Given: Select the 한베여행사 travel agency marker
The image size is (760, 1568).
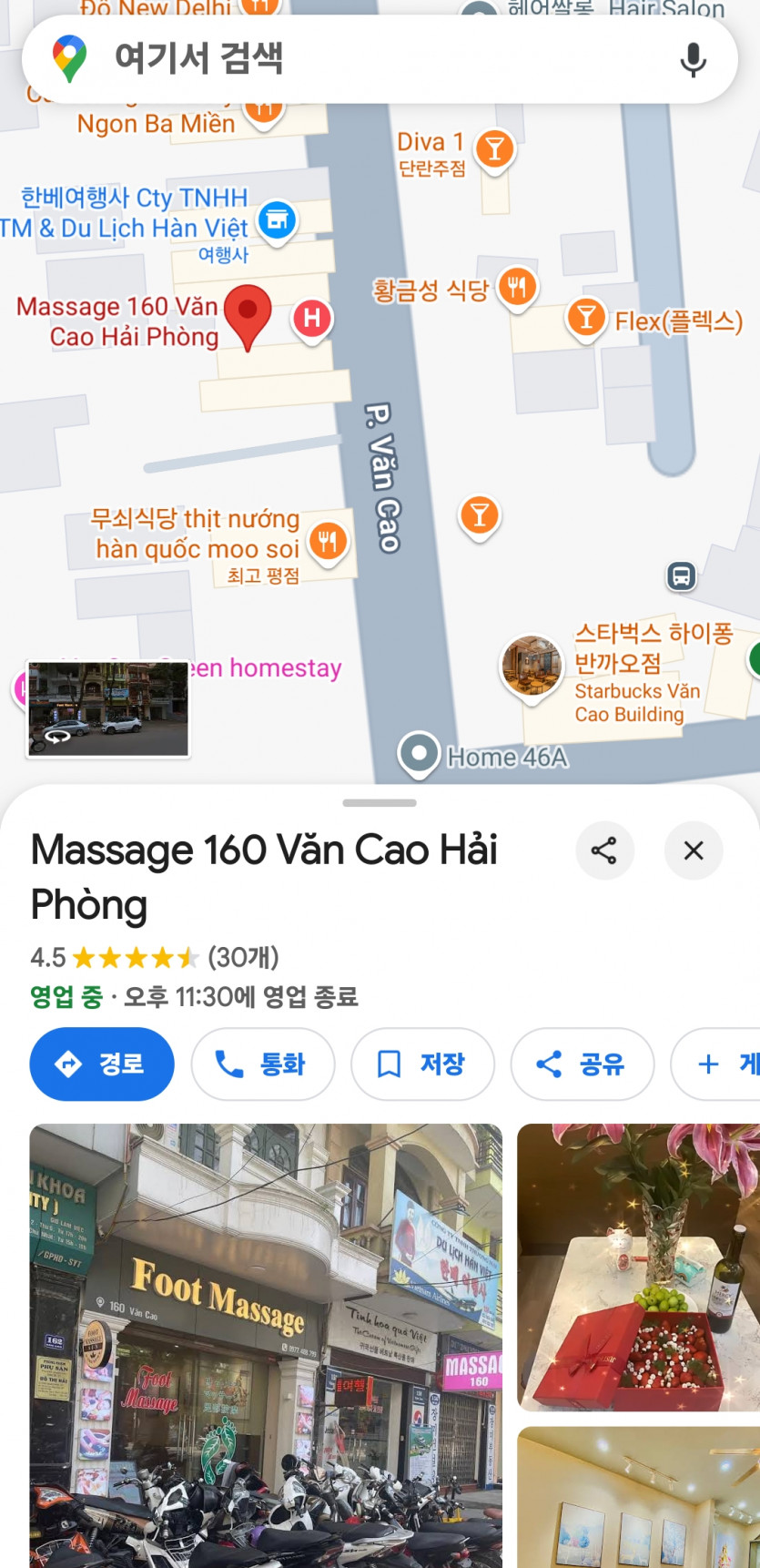Looking at the screenshot, I should click(x=277, y=219).
